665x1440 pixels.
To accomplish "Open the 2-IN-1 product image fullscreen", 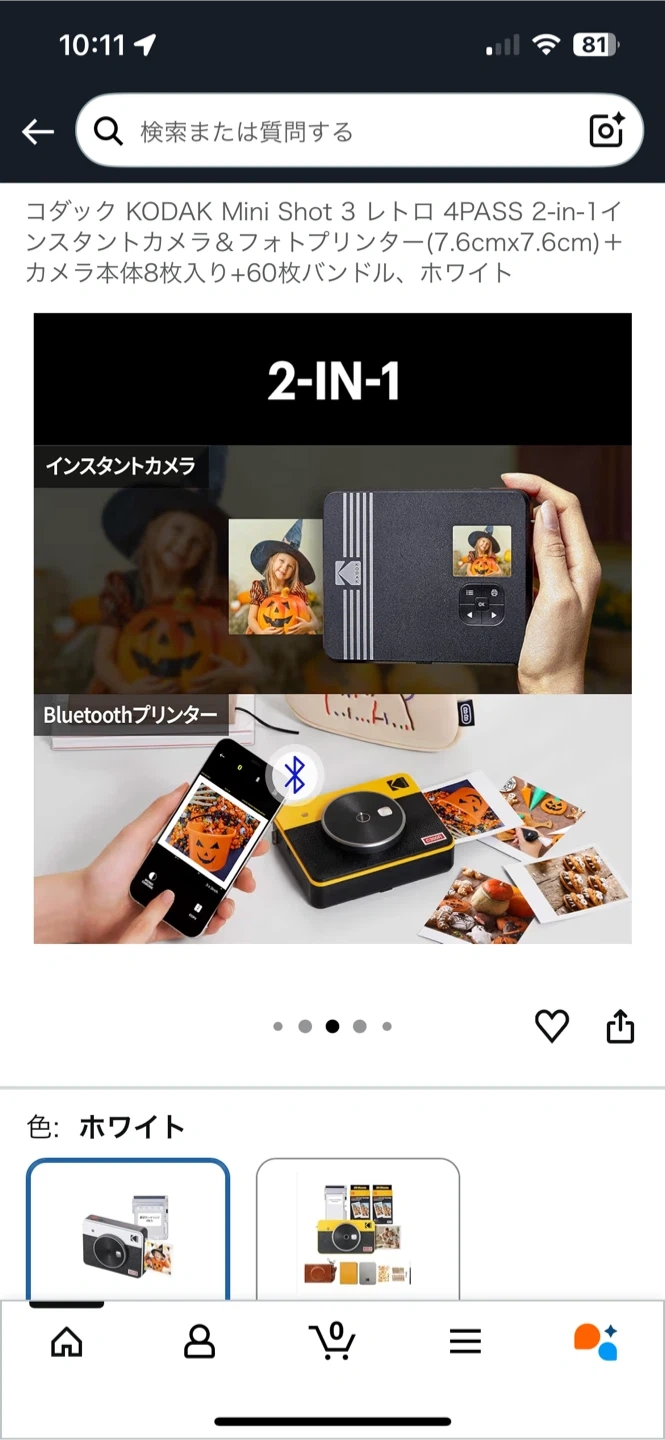I will pyautogui.click(x=332, y=628).
